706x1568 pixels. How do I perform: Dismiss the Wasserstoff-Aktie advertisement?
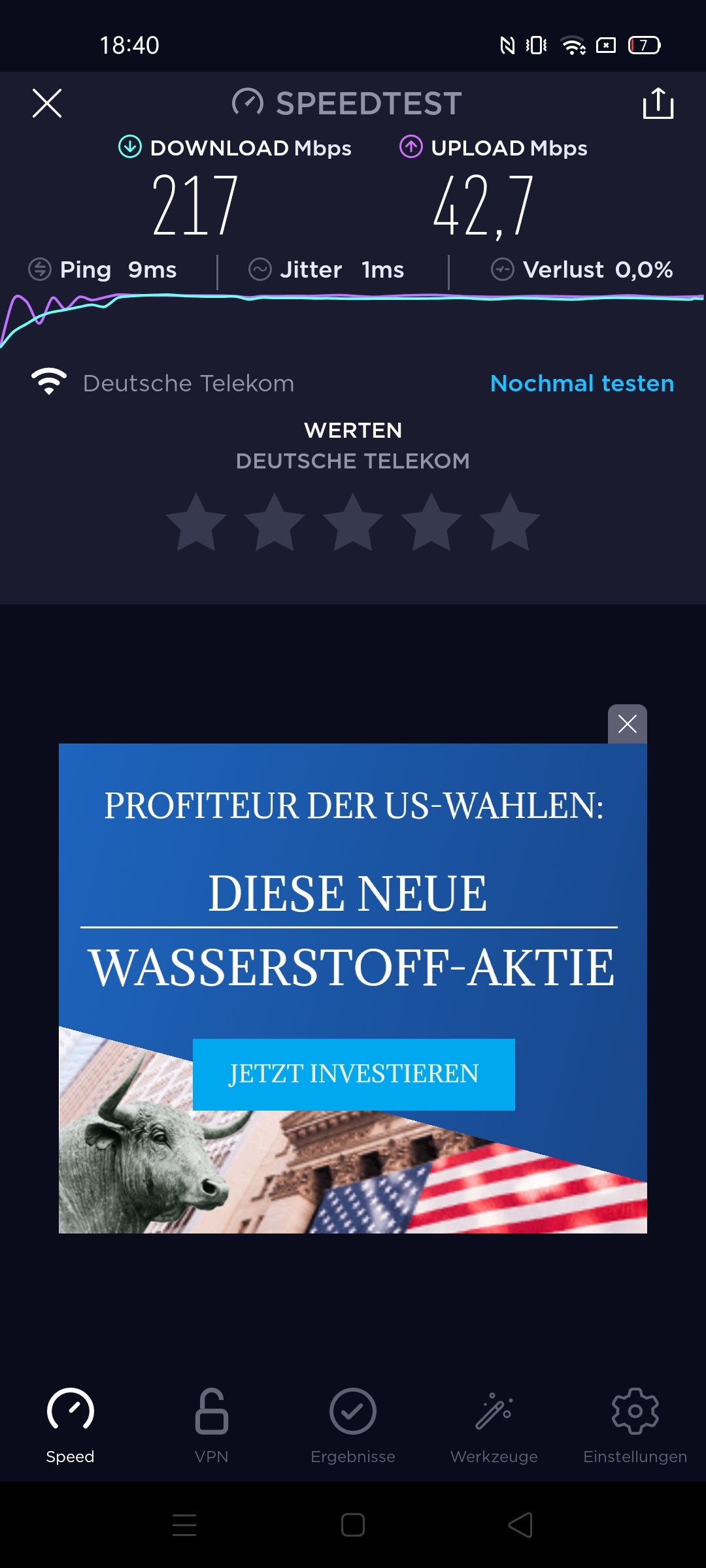pyautogui.click(x=628, y=724)
